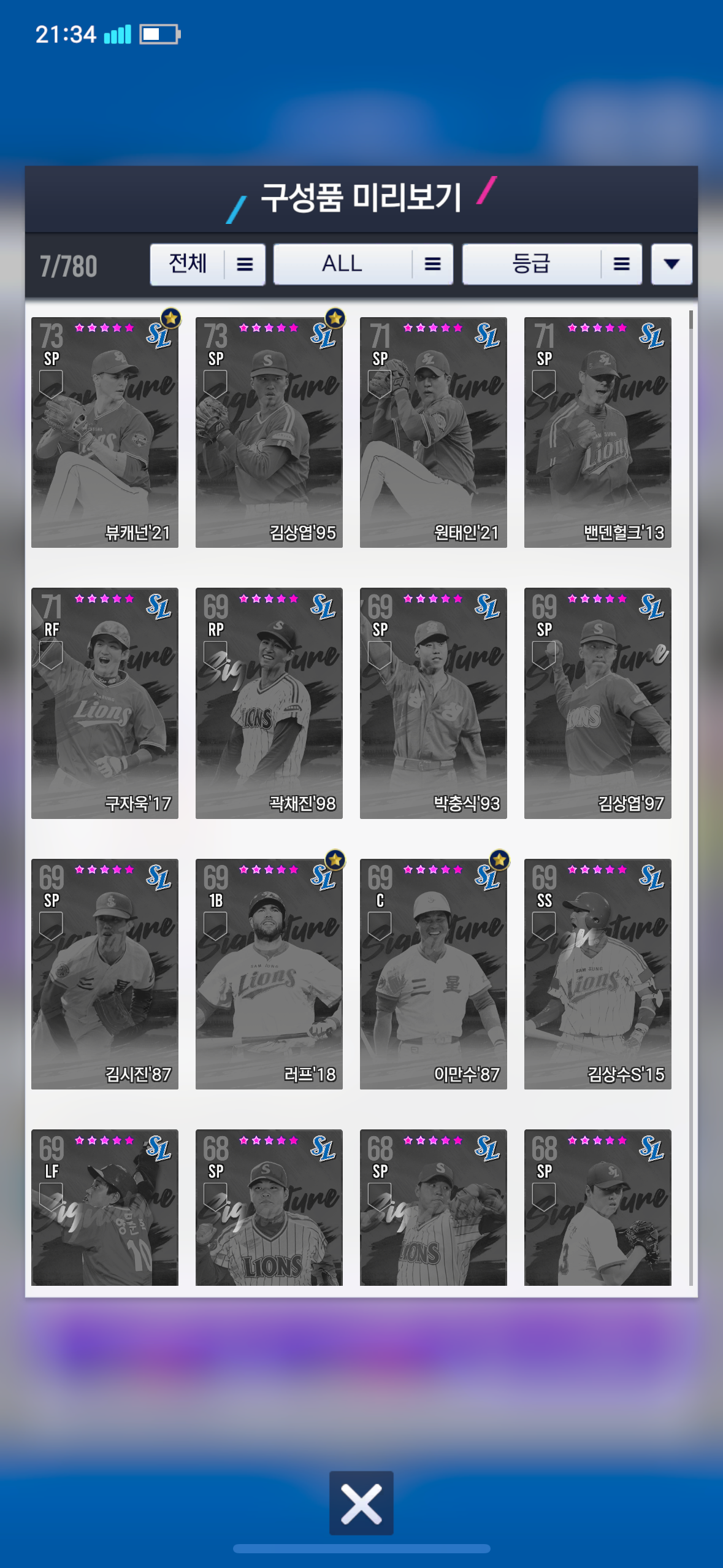The width and height of the screenshot is (723, 1568).
Task: Open the 전체 filter dropdown
Action: (x=207, y=264)
